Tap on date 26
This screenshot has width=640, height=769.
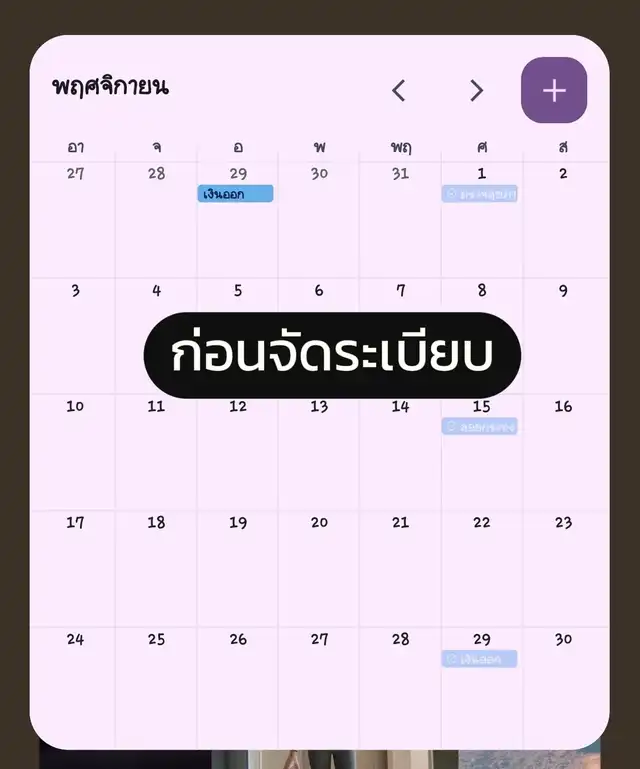pos(238,639)
